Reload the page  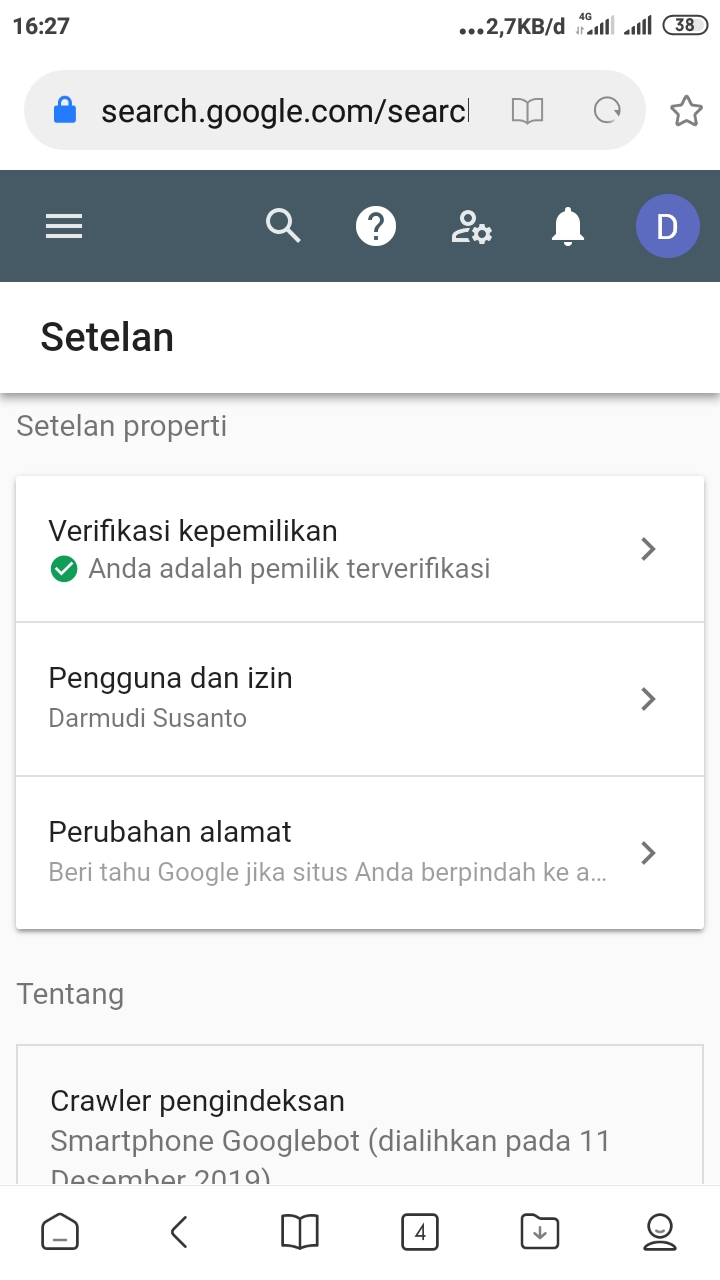tap(607, 110)
